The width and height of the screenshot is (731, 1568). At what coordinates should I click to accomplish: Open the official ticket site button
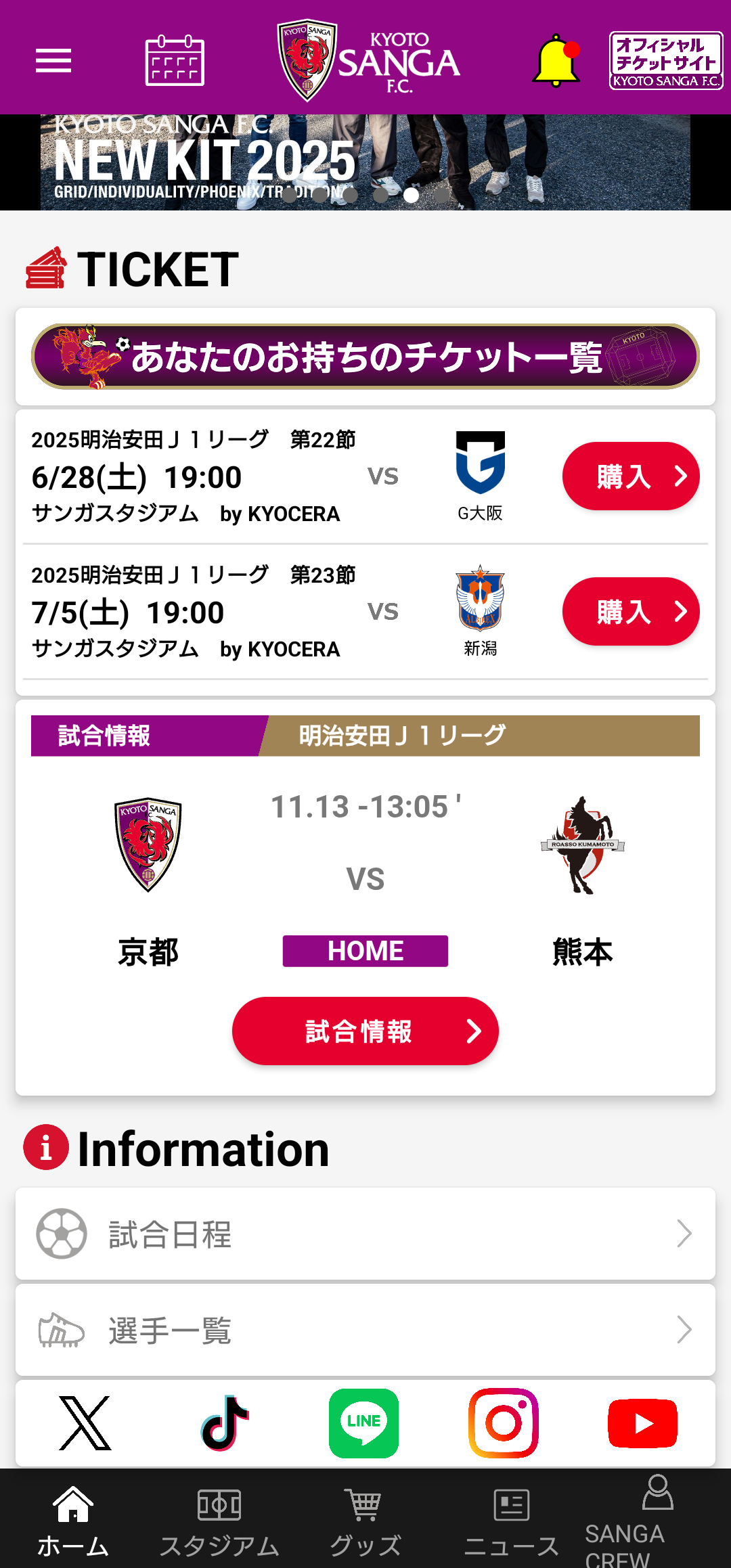[x=666, y=61]
